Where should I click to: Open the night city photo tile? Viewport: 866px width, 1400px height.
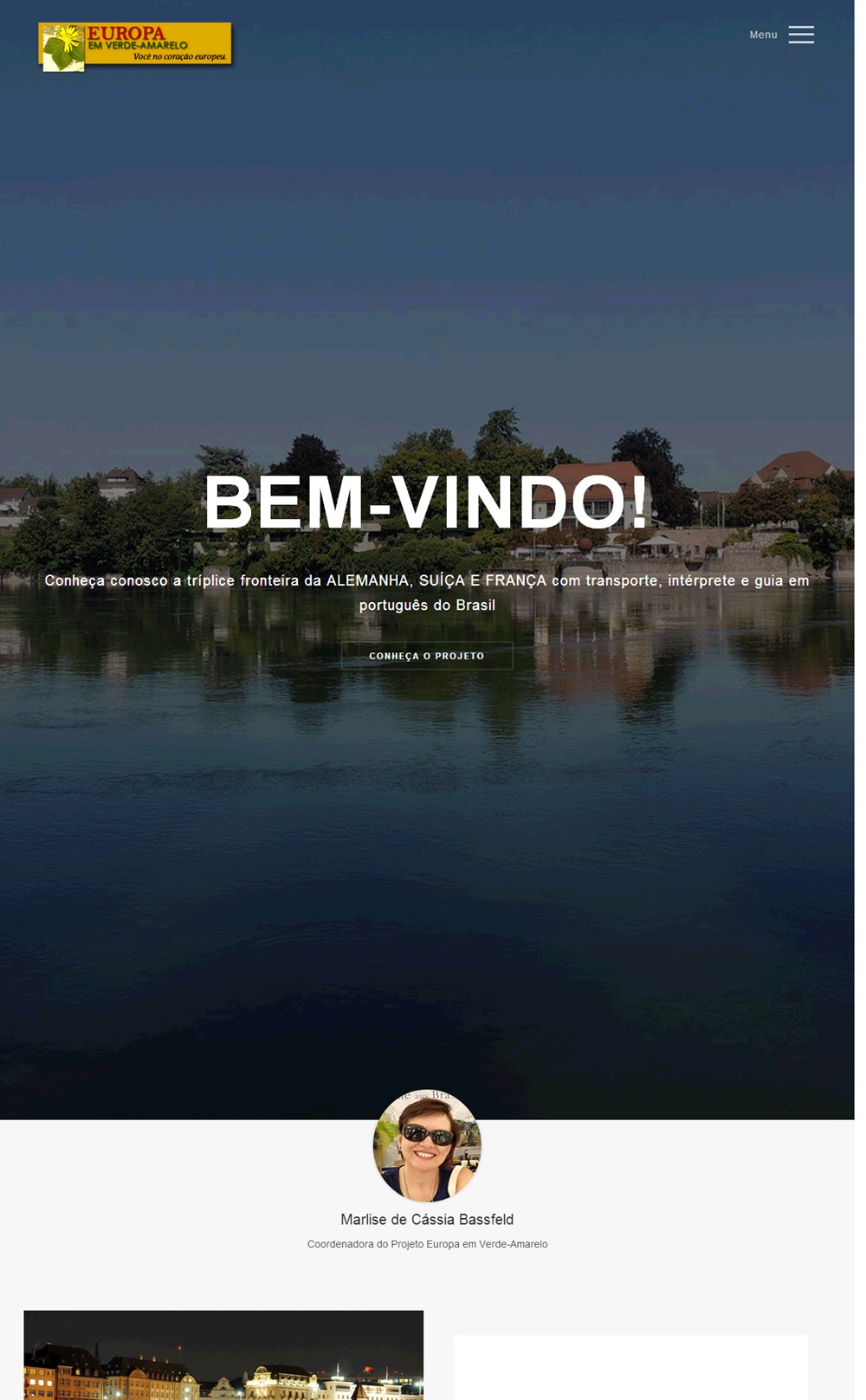(223, 1355)
